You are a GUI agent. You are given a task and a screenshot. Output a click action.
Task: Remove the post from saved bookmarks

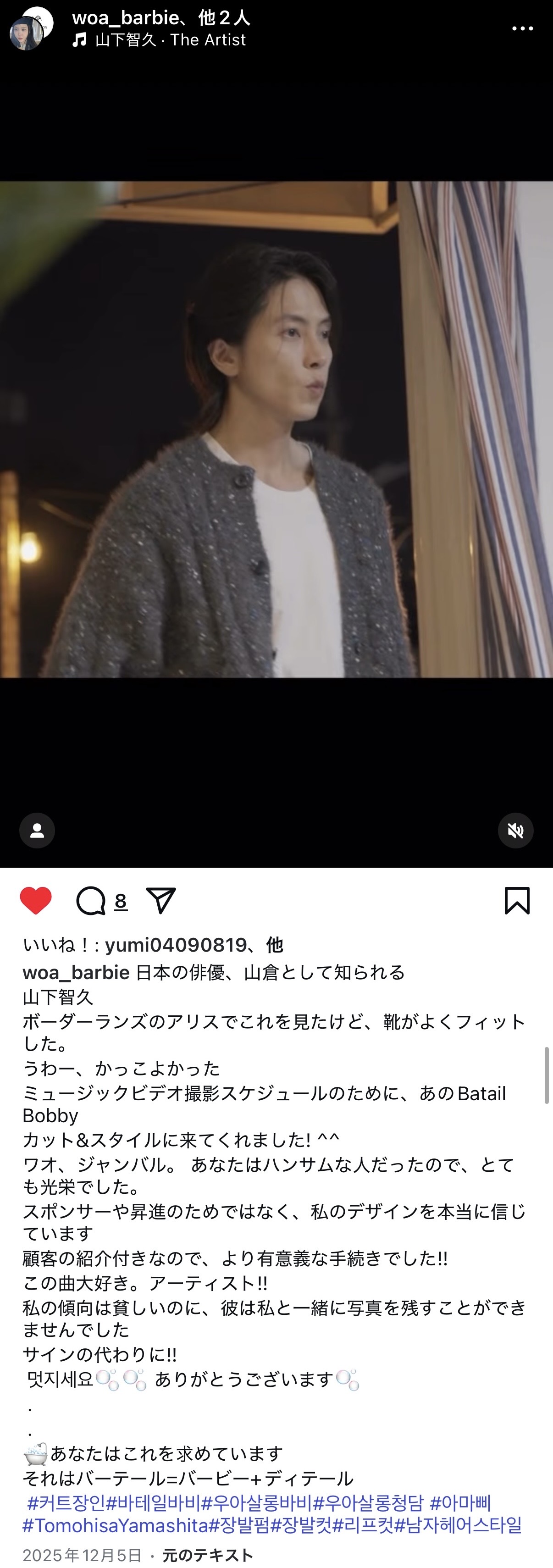coord(517,901)
